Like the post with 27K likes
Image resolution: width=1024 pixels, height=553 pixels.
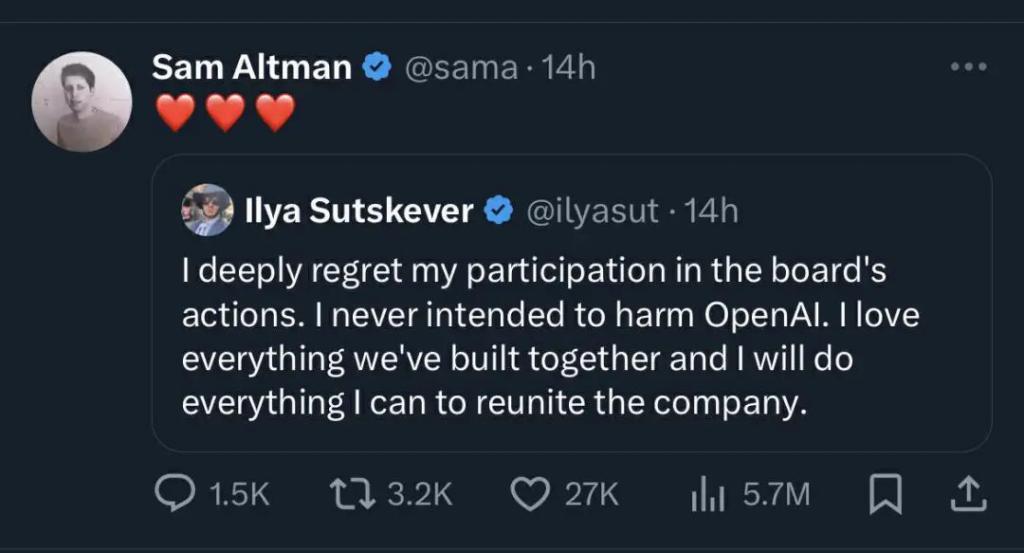click(x=530, y=493)
